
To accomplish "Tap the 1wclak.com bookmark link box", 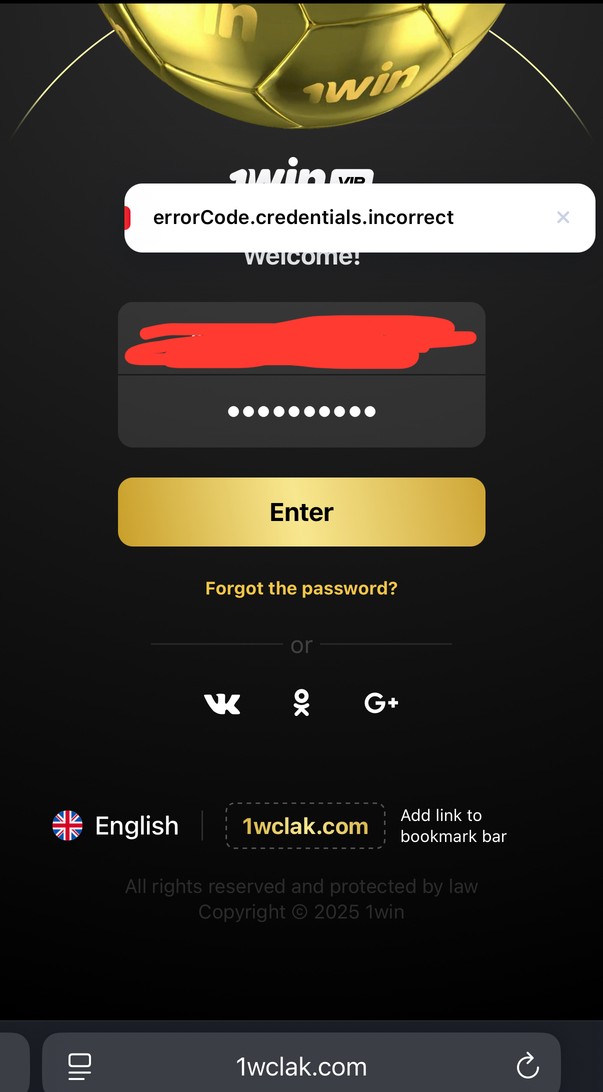I will [305, 826].
